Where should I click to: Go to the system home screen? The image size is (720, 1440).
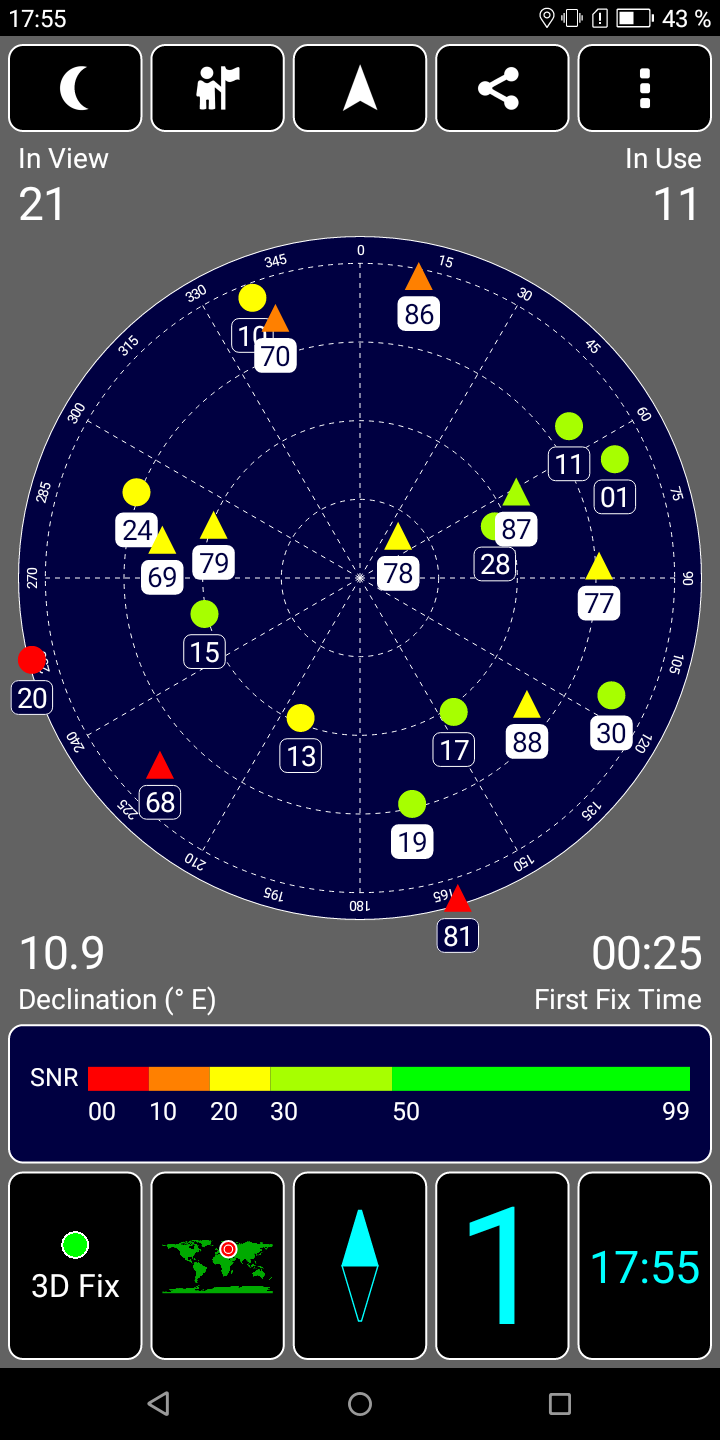[x=360, y=1404]
